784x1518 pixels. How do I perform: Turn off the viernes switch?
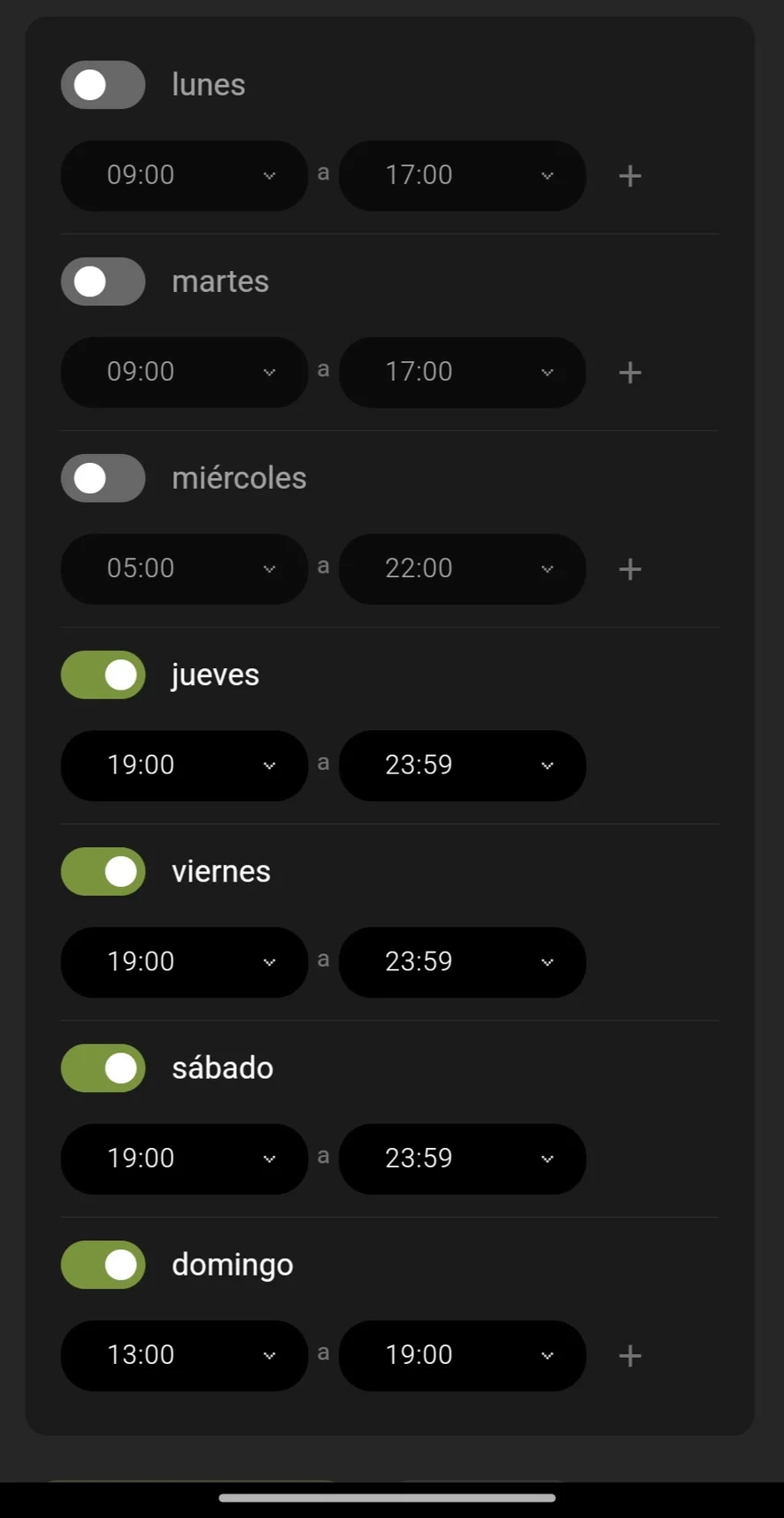103,871
